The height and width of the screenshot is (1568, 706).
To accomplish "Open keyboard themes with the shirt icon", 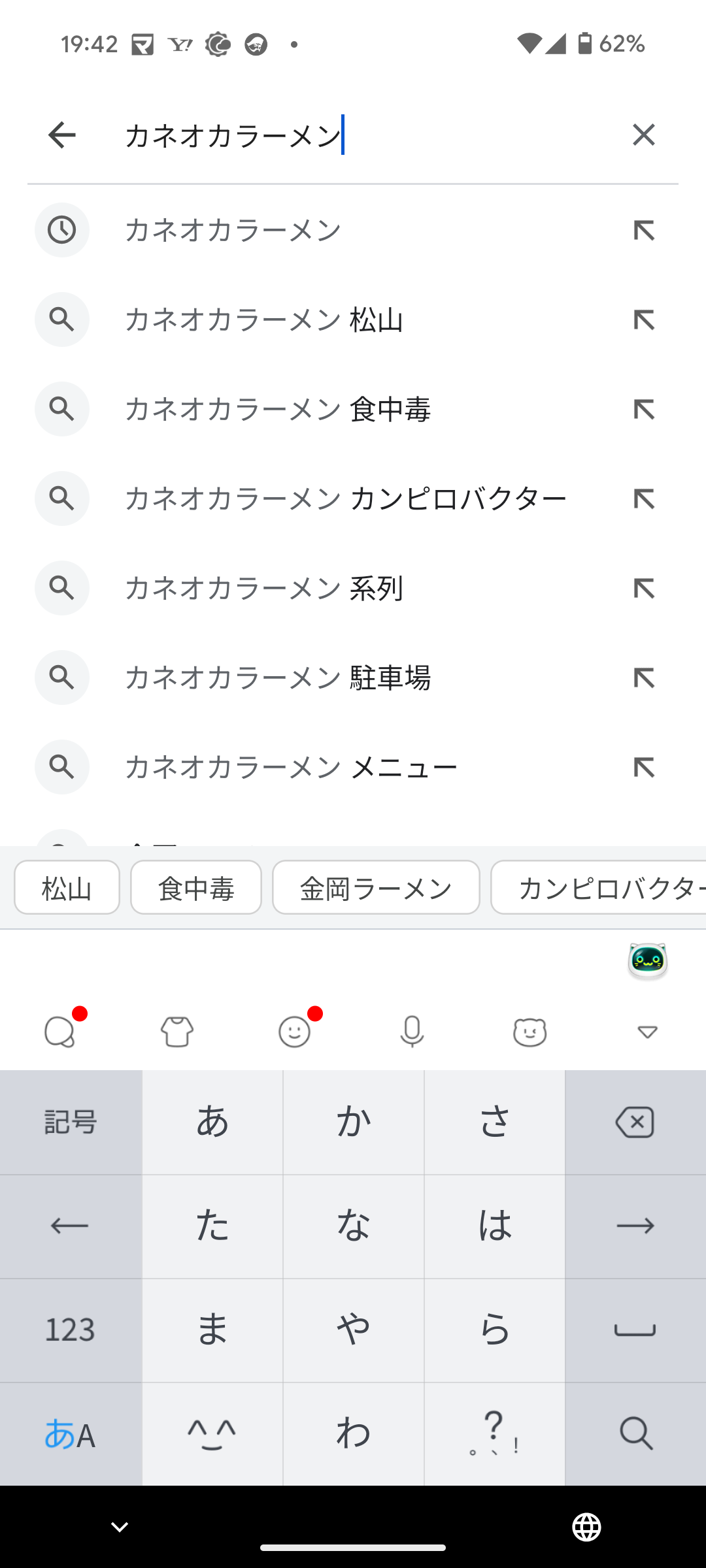I will coord(177,1032).
